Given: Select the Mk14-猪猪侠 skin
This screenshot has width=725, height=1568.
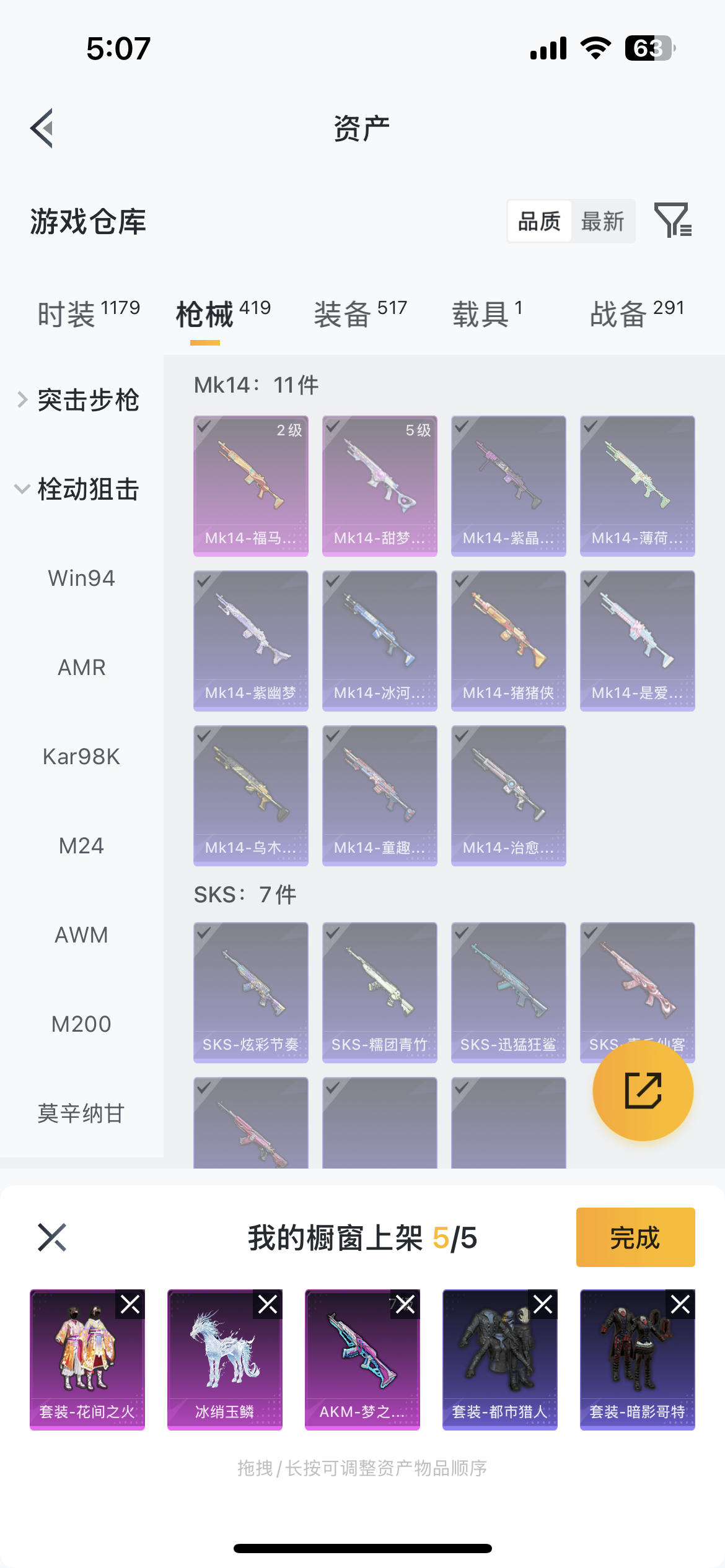Looking at the screenshot, I should point(508,640).
